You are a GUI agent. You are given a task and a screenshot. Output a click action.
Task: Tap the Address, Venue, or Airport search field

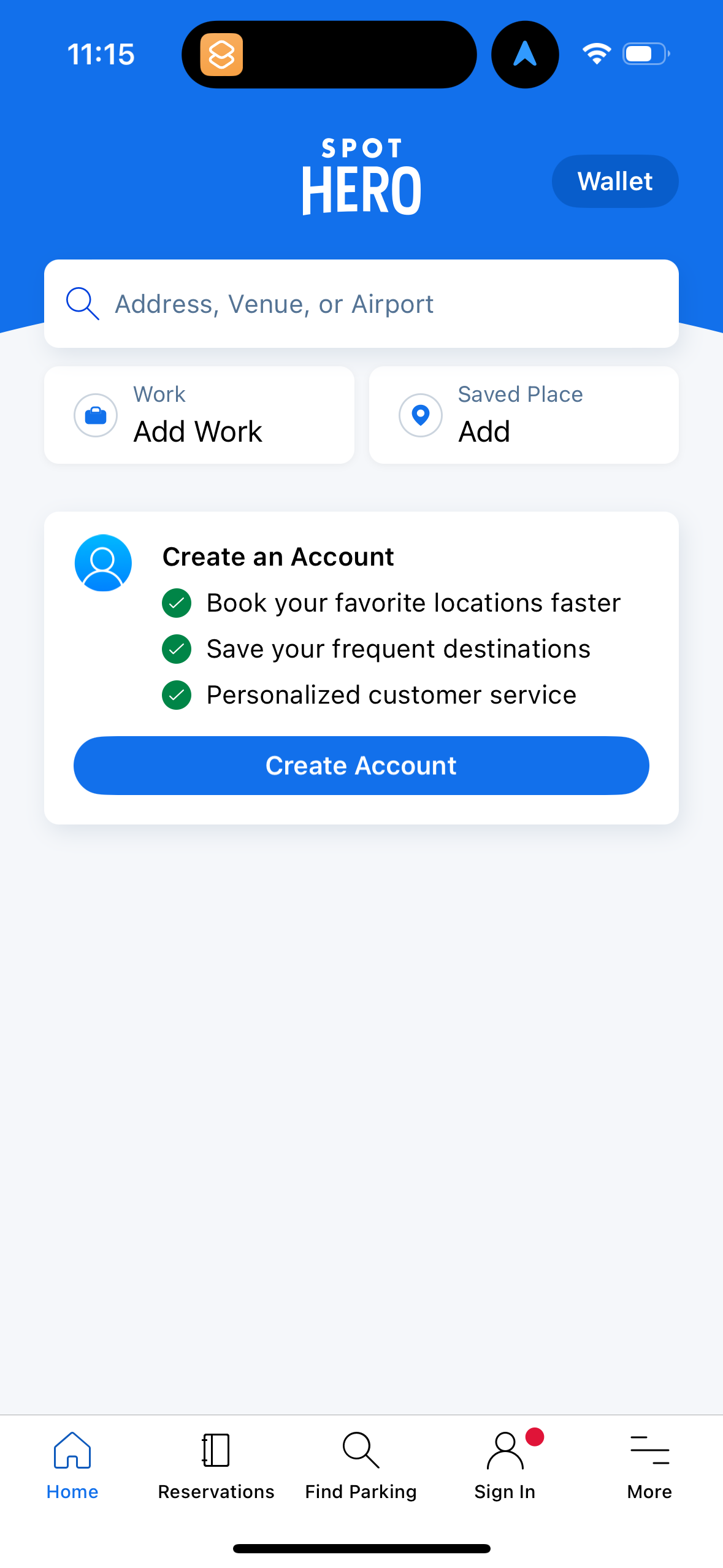[361, 303]
